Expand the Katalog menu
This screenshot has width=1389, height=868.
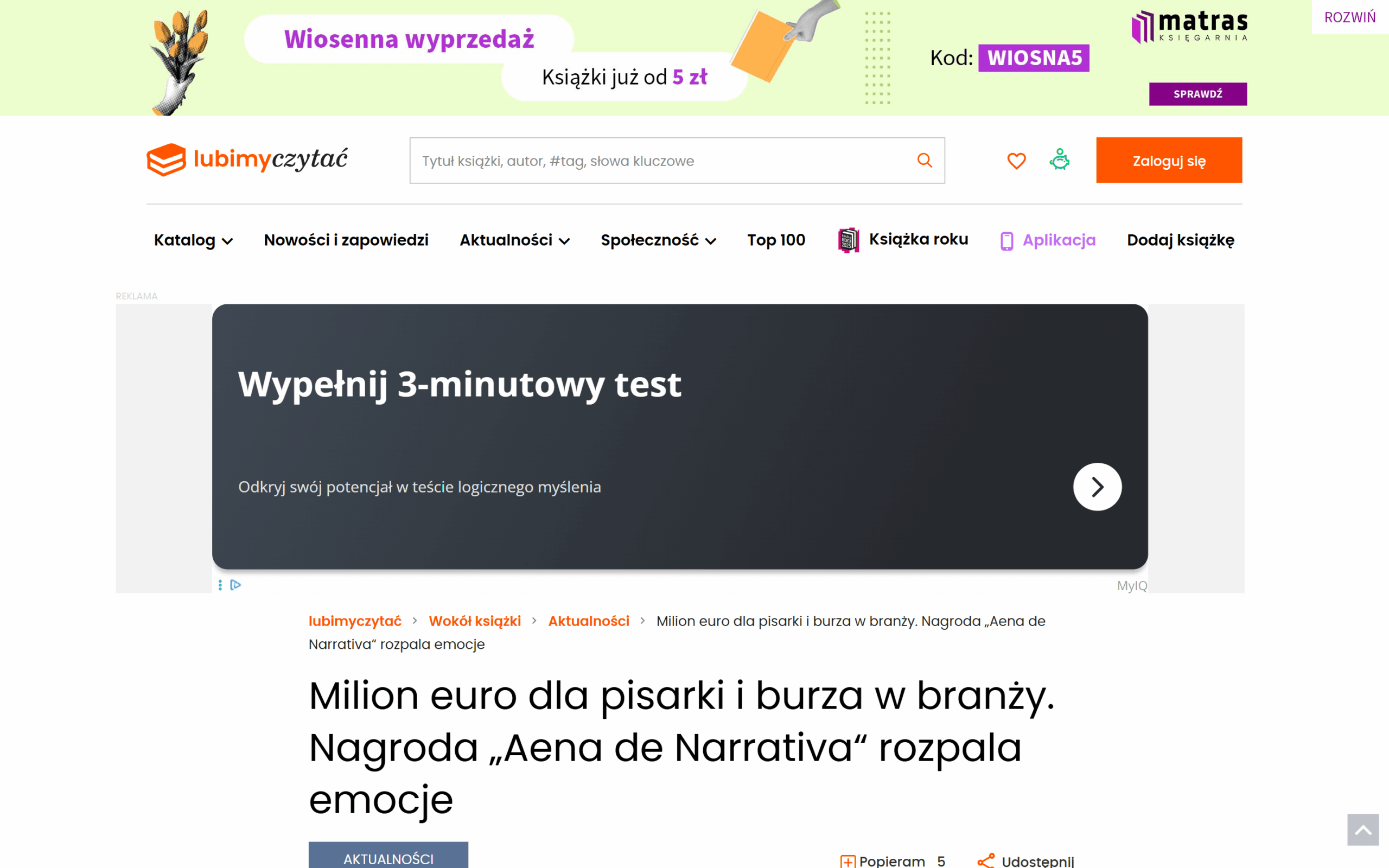(193, 240)
